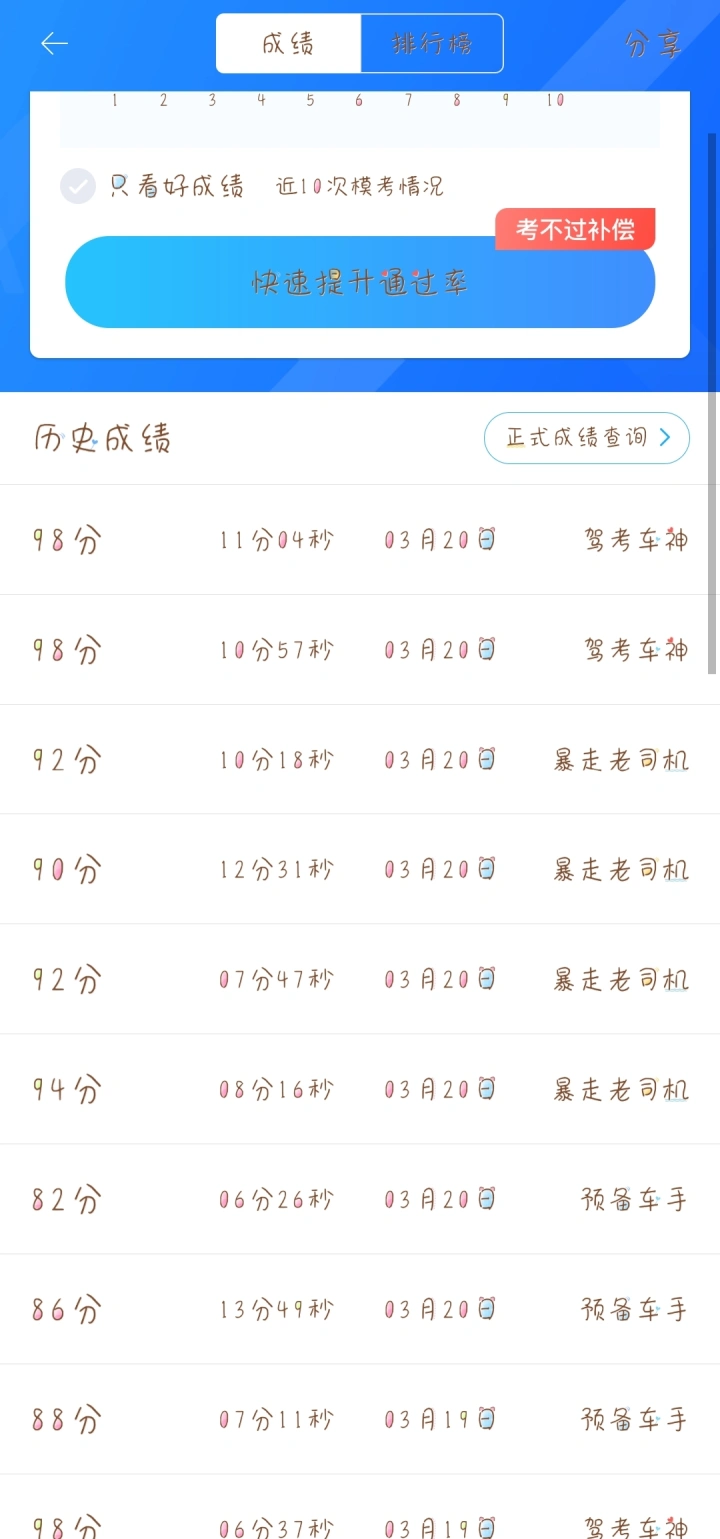Image resolution: width=720 pixels, height=1539 pixels.
Task: Tap 分享 to share results
Action: click(653, 44)
